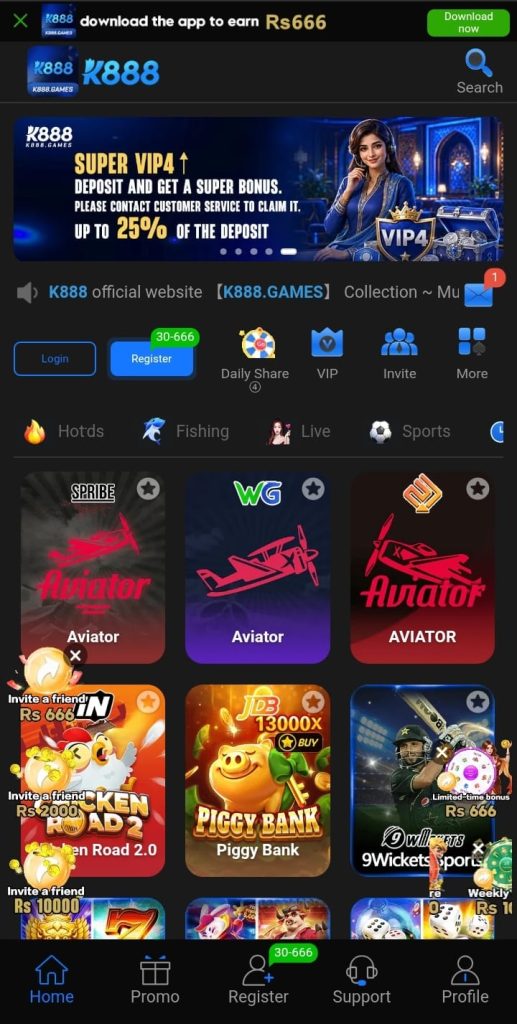Screen dimensions: 517x1024
Task: Switch to the Live category
Action: tap(300, 431)
